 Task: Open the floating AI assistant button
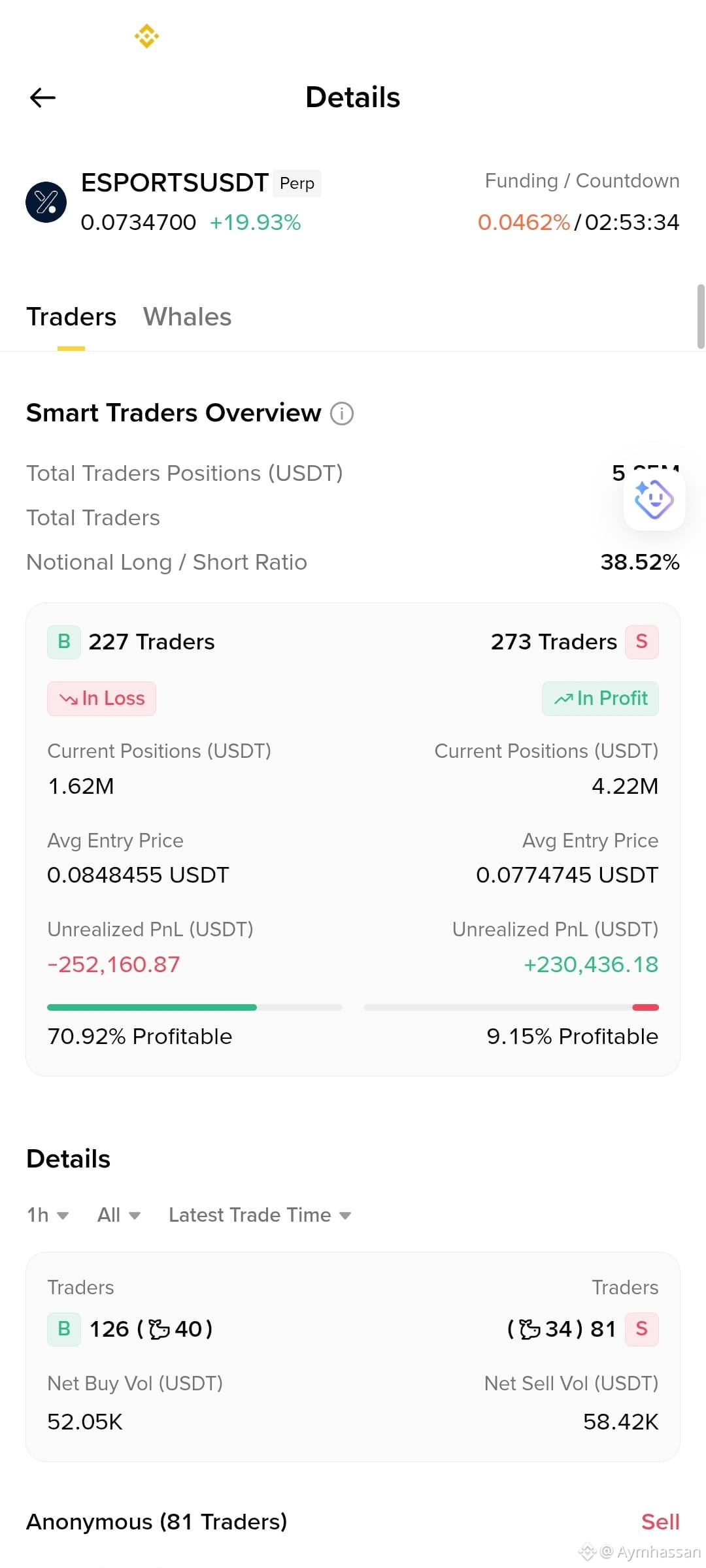point(654,500)
